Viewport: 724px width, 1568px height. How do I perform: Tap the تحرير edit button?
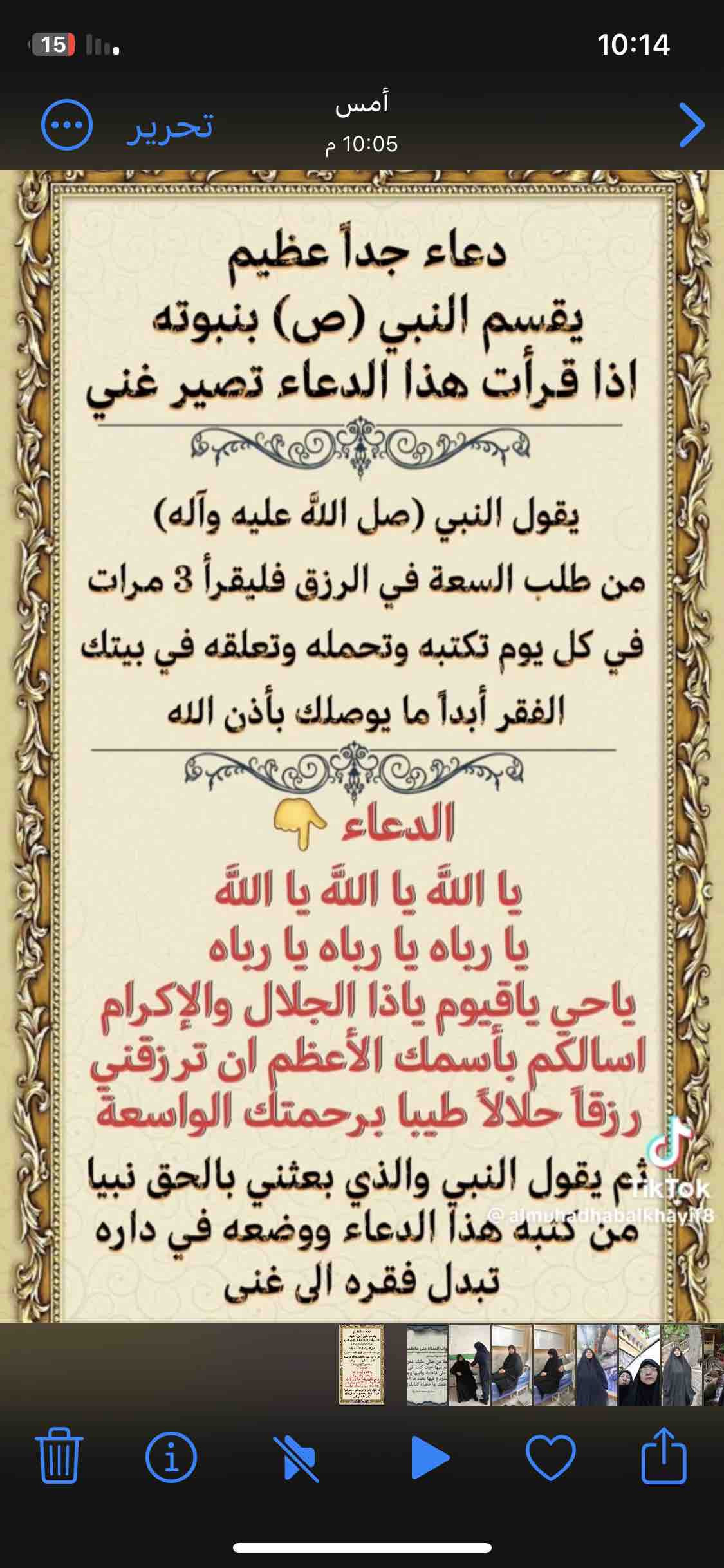pos(170,125)
